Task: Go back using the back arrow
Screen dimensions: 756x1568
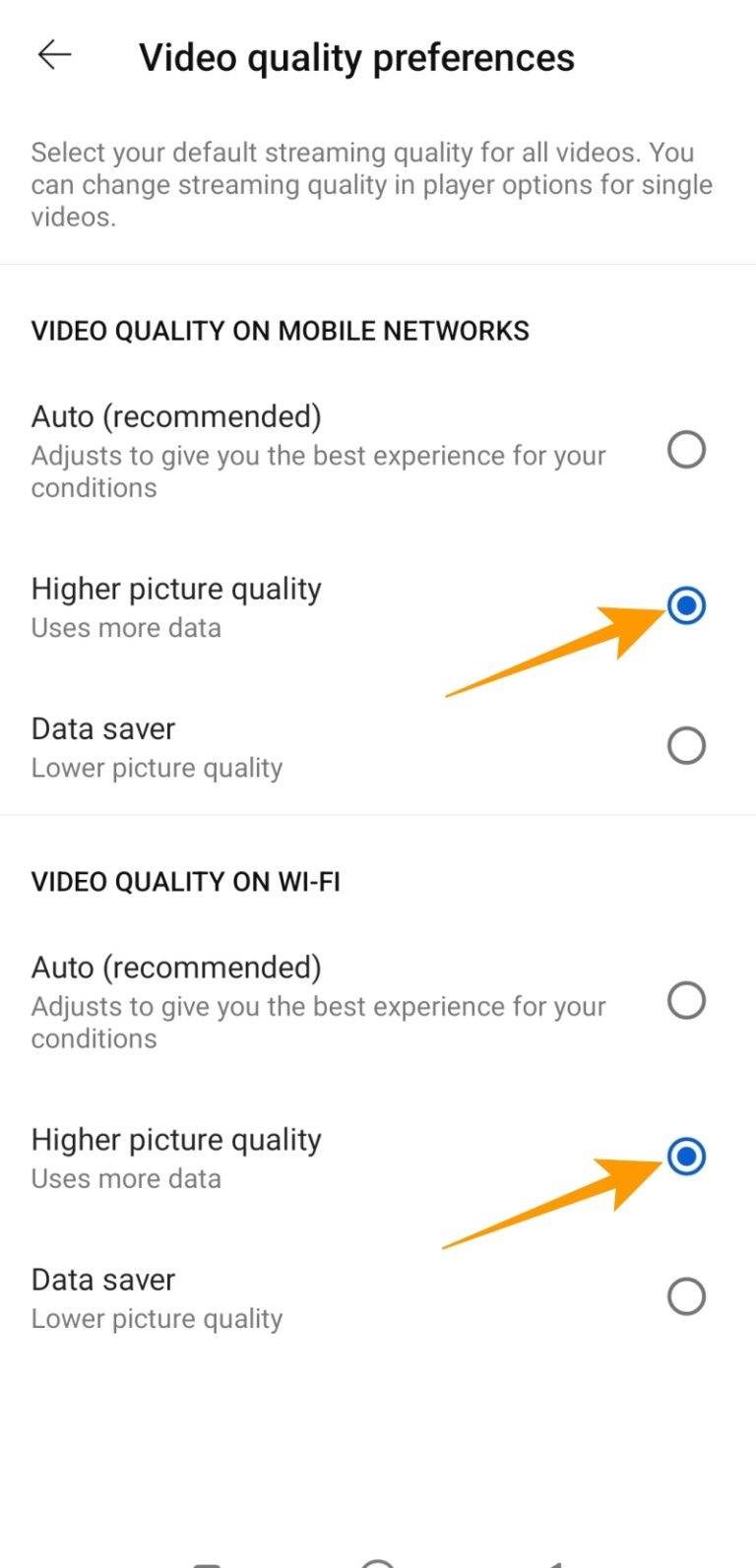Action: 54,55
